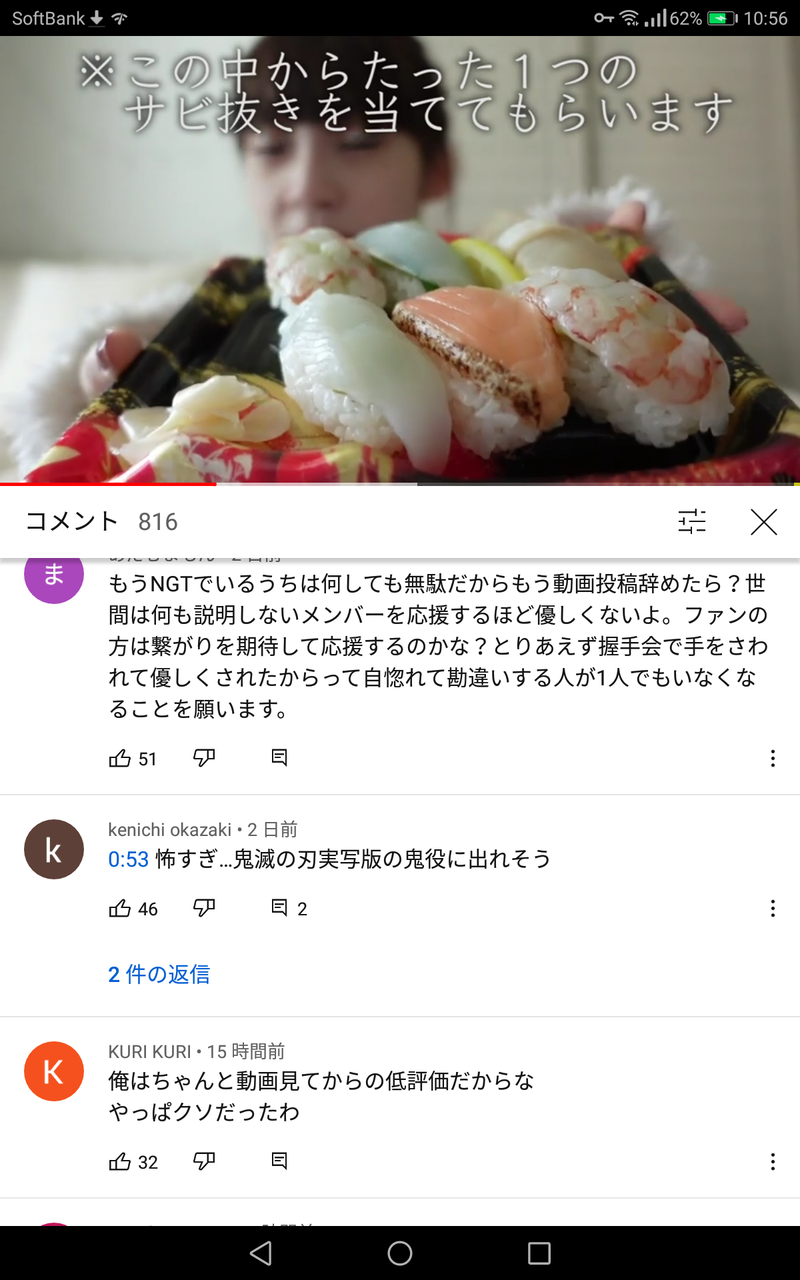Dislike kenichi okazaki's comment
The height and width of the screenshot is (1280, 800).
tap(204, 908)
